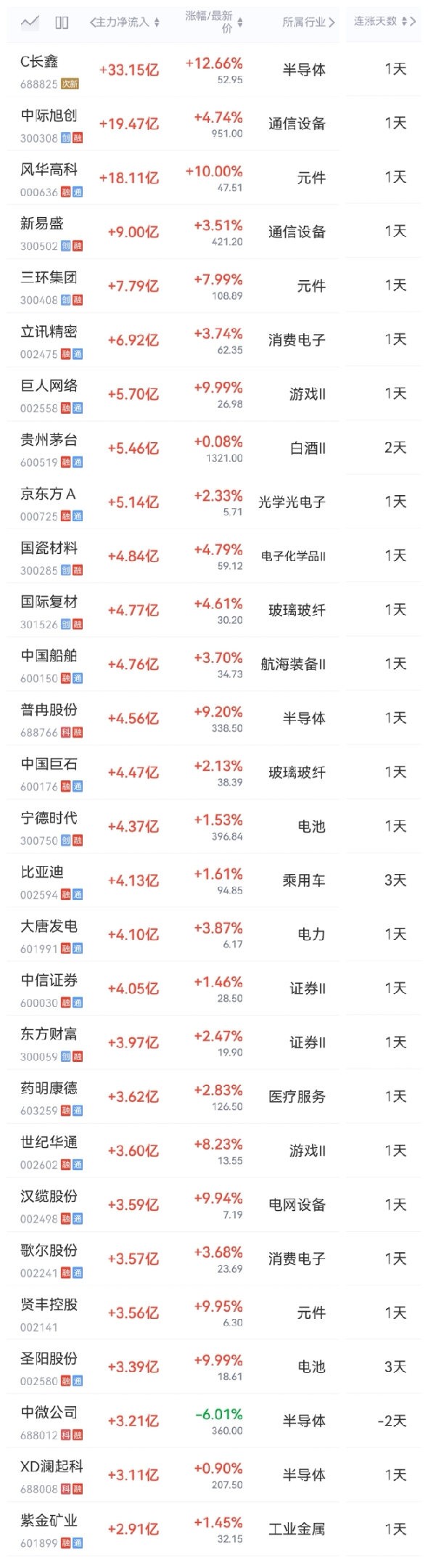Open 立讯精密 stock details

pyautogui.click(x=214, y=340)
